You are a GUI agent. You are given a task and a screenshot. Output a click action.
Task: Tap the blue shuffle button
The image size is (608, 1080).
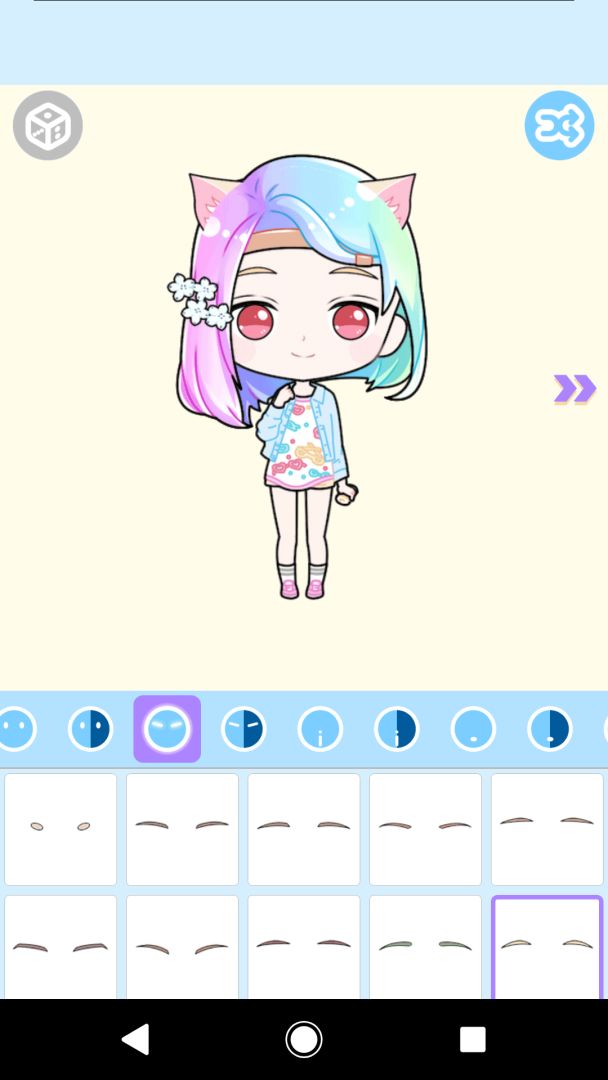(559, 125)
